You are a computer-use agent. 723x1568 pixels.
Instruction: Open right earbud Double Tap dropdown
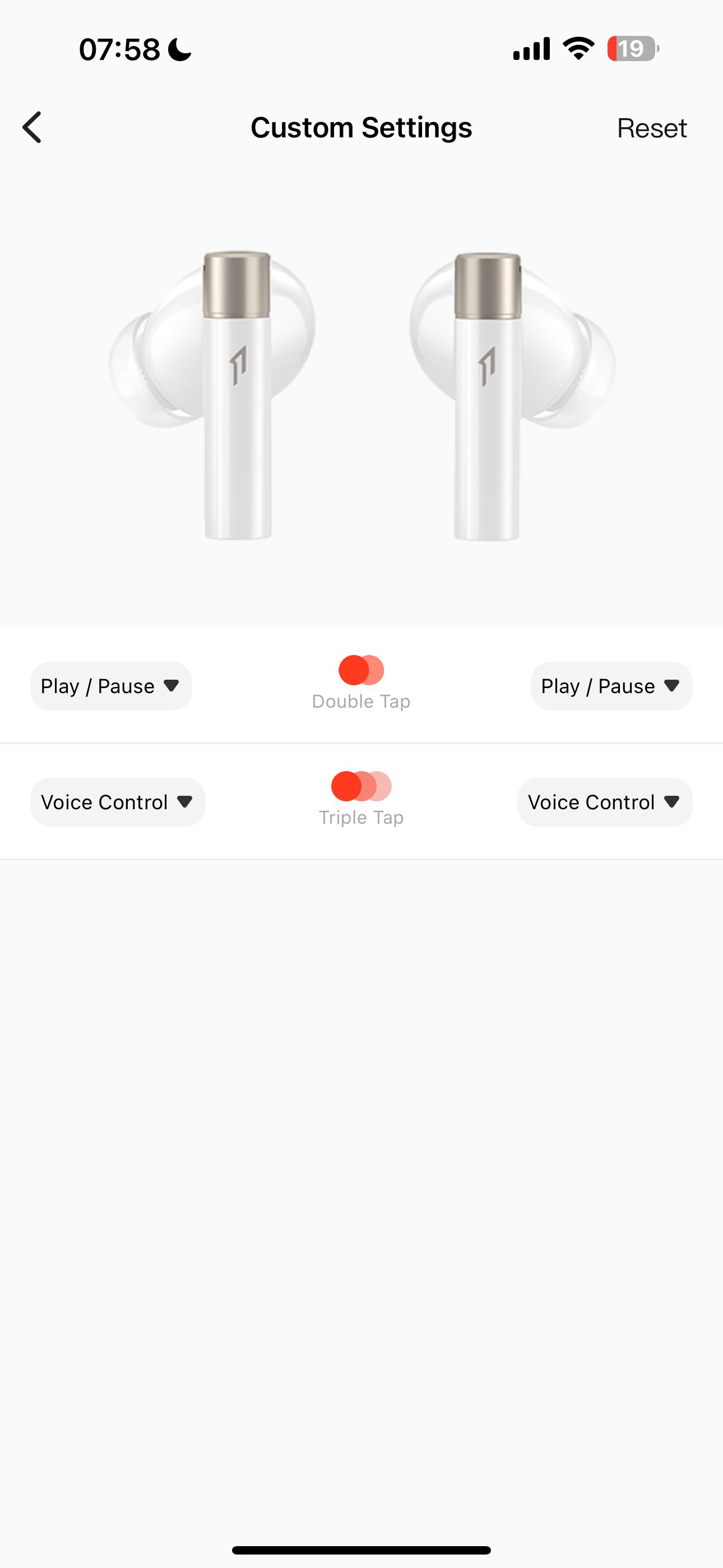pyautogui.click(x=611, y=686)
